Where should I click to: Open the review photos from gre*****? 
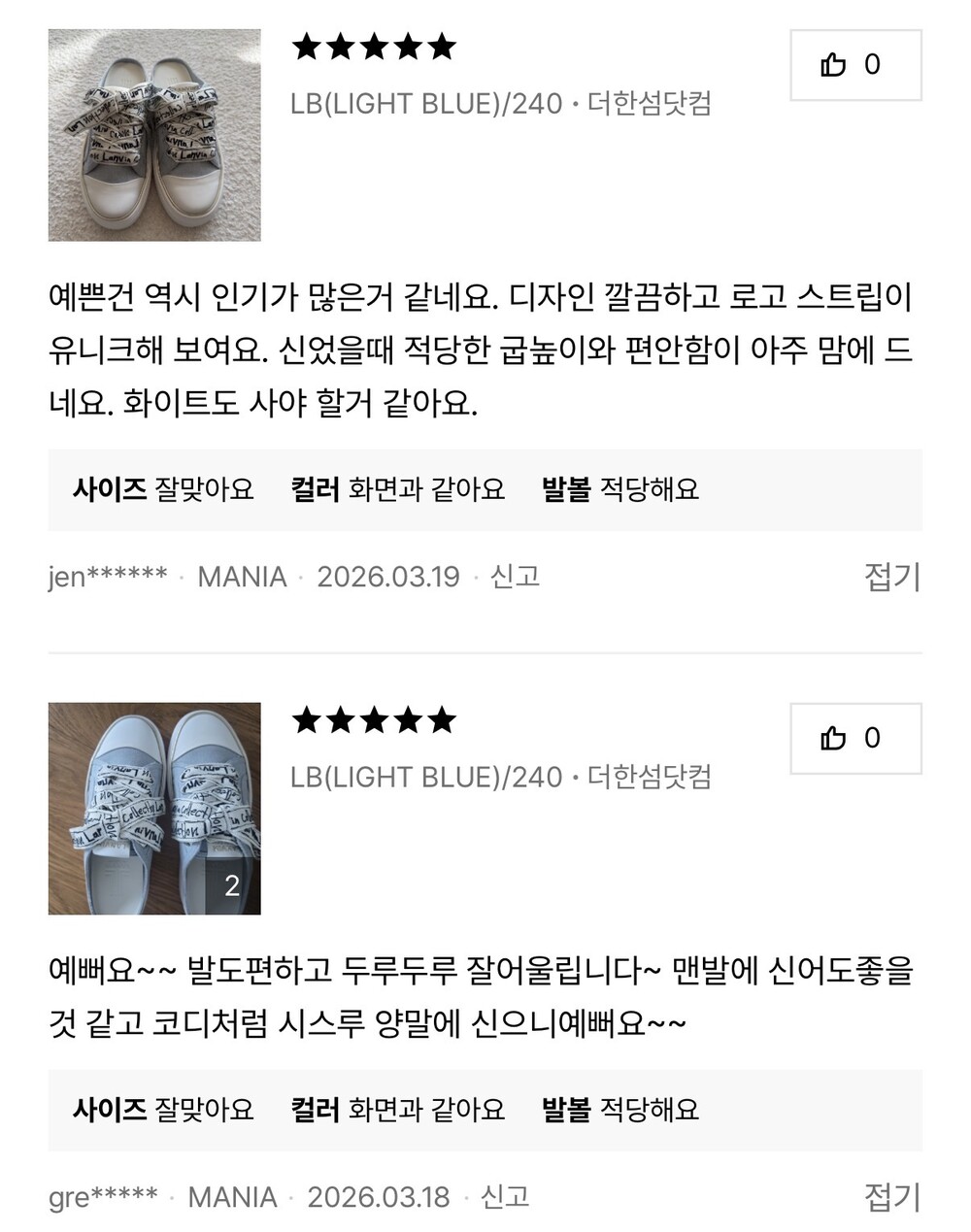tap(154, 809)
